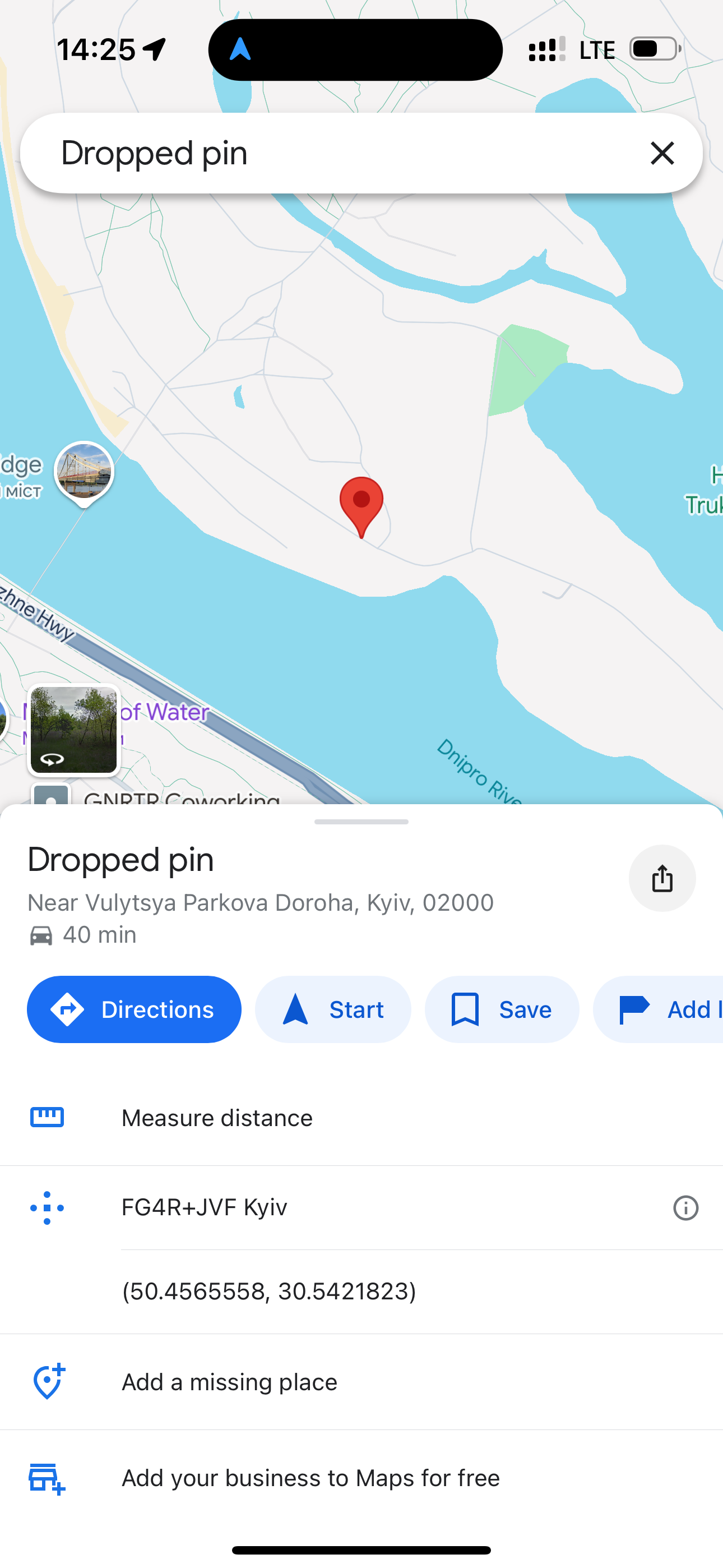Open the bridge photo marker
Image resolution: width=723 pixels, height=1568 pixels.
[84, 472]
